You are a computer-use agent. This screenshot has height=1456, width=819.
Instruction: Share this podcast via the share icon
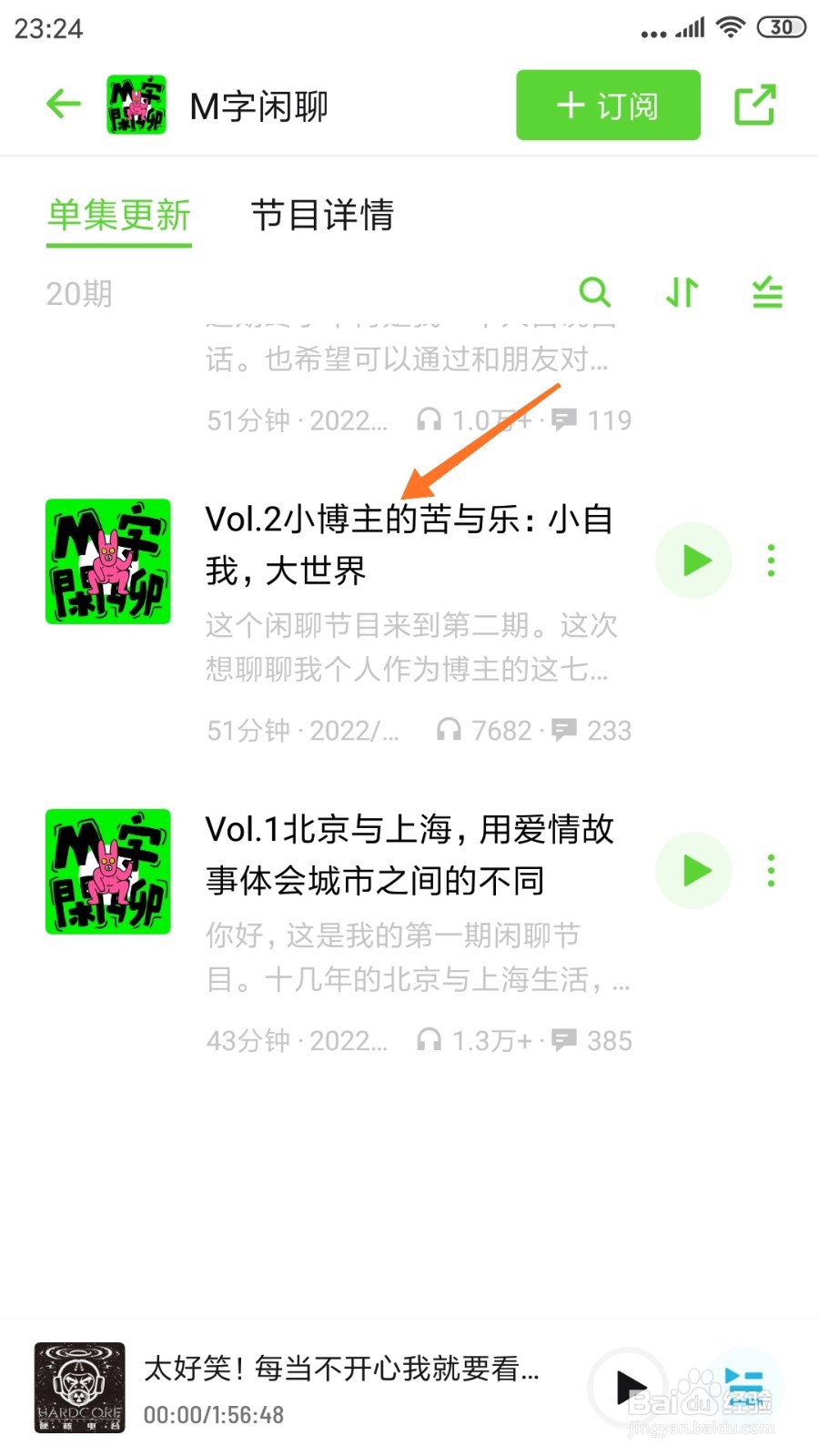coord(755,104)
